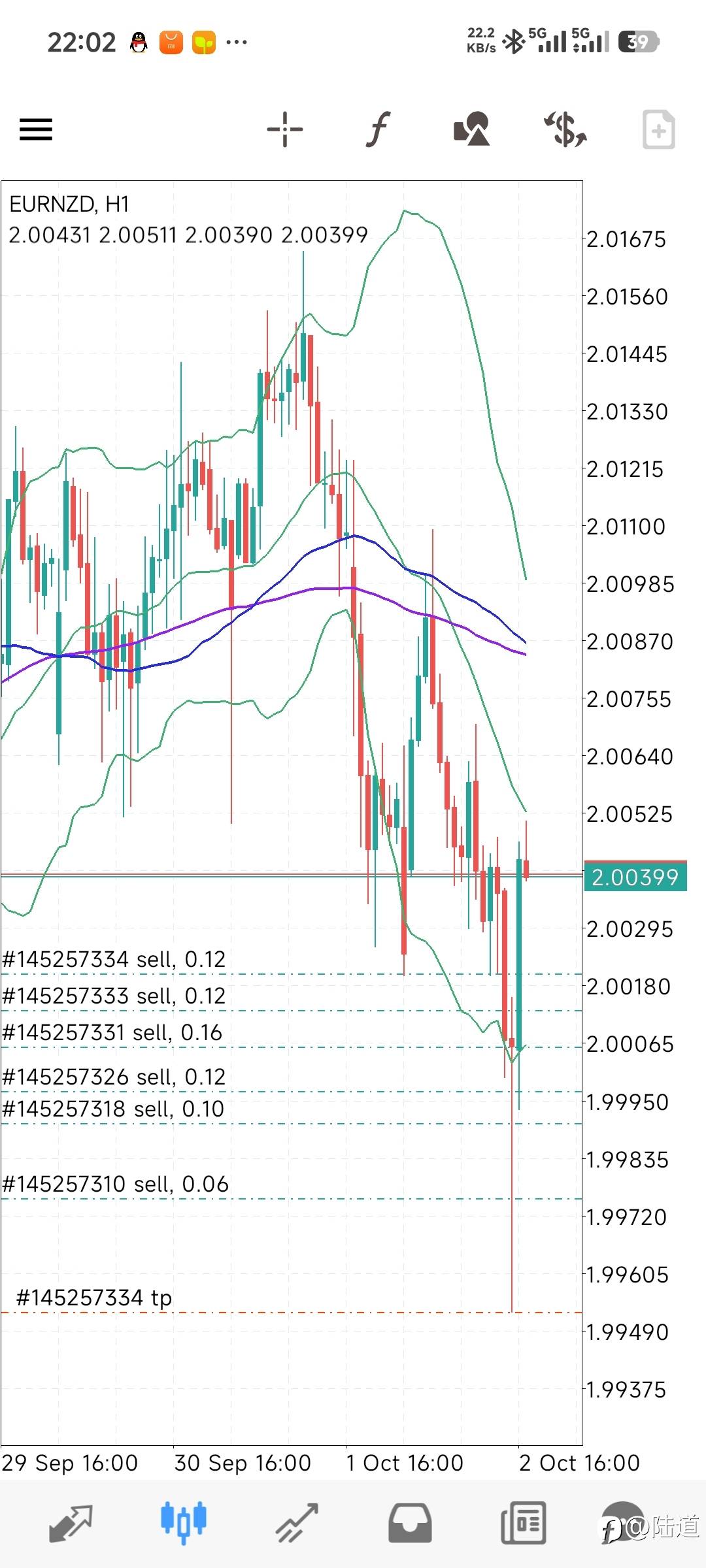706x1568 pixels.
Task: Select the Chart candlestick tab
Action: [184, 1524]
